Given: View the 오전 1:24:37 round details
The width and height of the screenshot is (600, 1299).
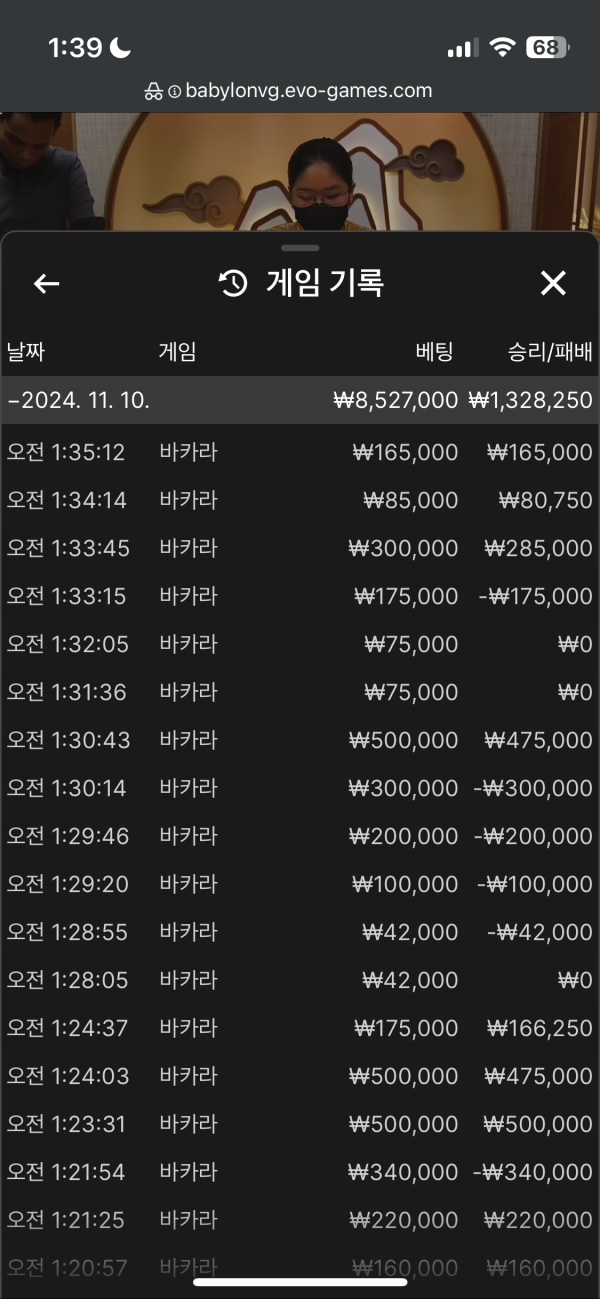Looking at the screenshot, I should [300, 1028].
